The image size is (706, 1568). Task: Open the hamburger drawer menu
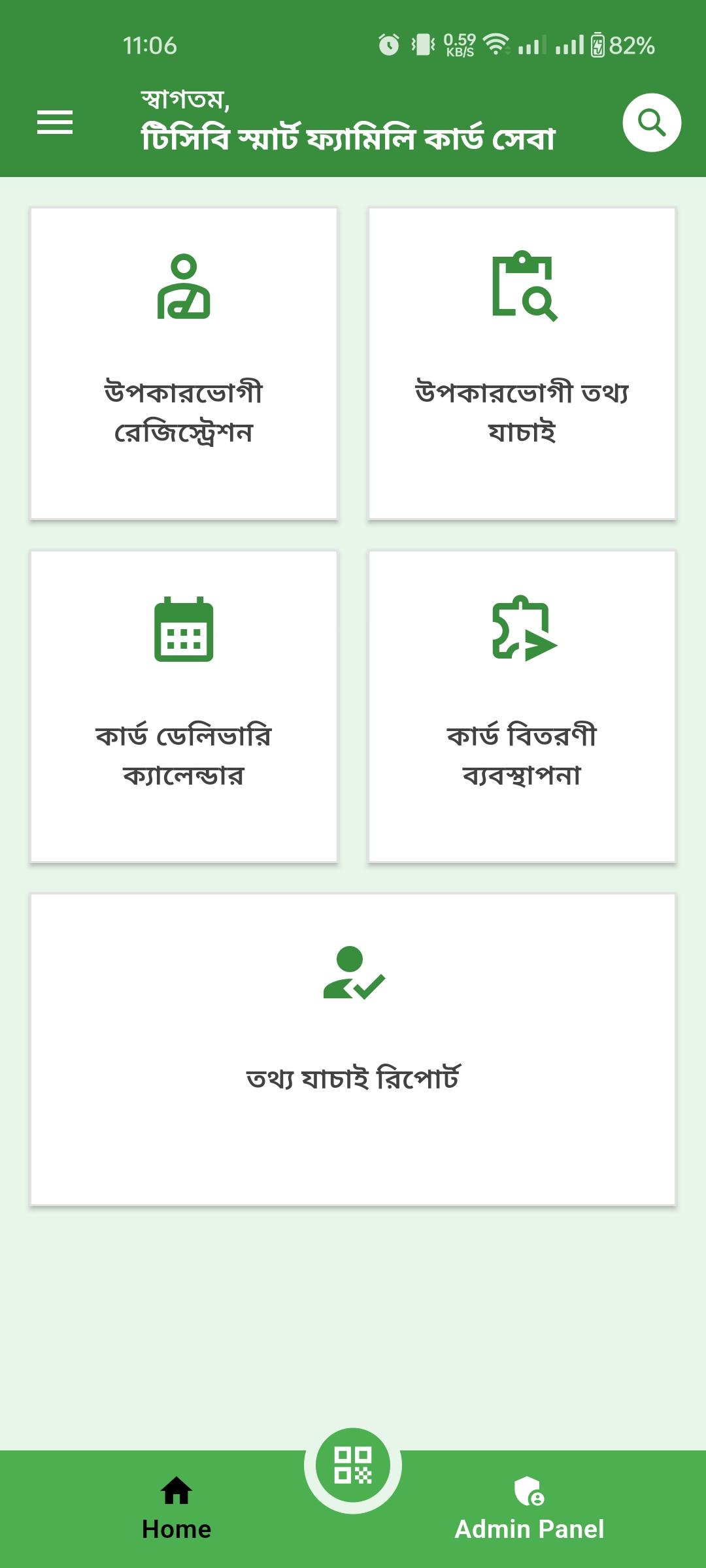click(55, 122)
